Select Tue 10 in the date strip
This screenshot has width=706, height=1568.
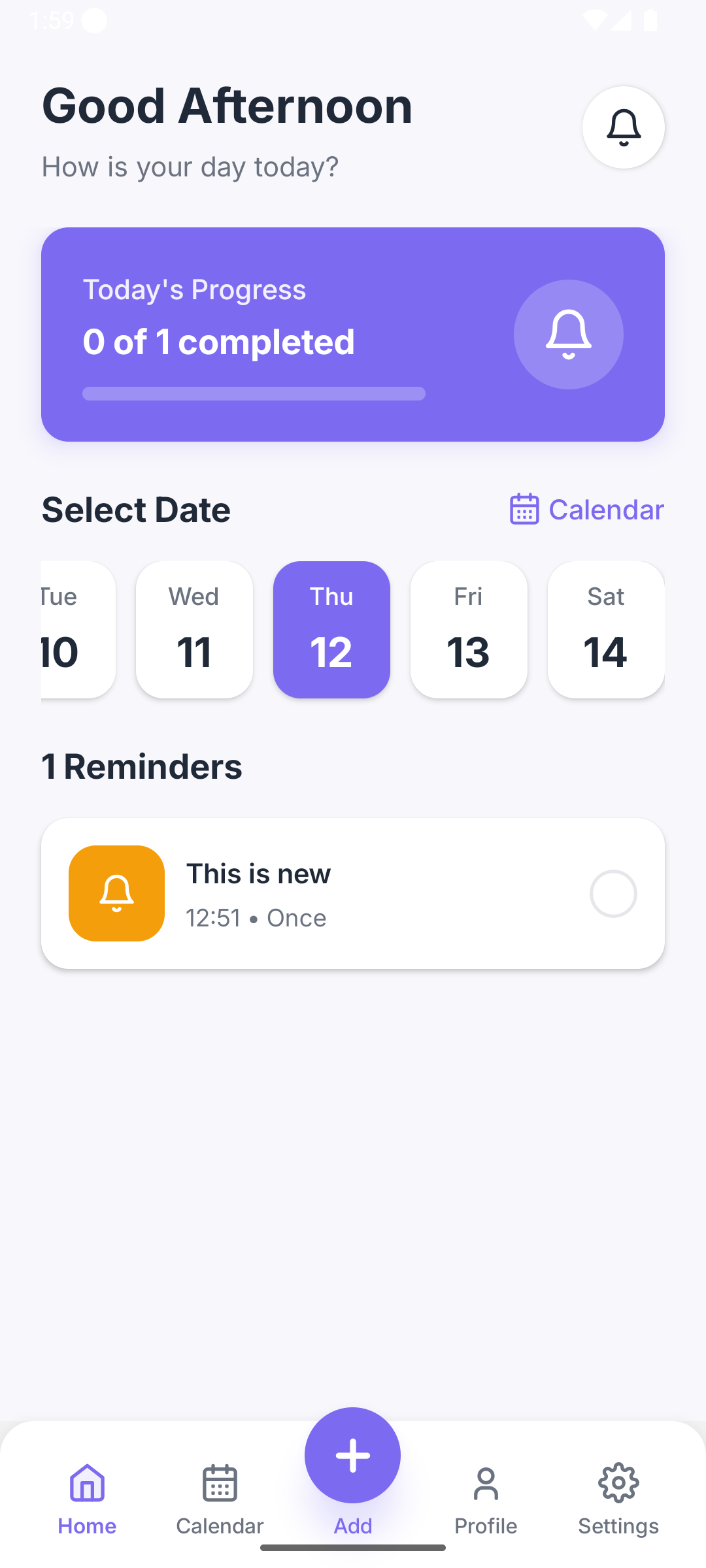[78, 630]
